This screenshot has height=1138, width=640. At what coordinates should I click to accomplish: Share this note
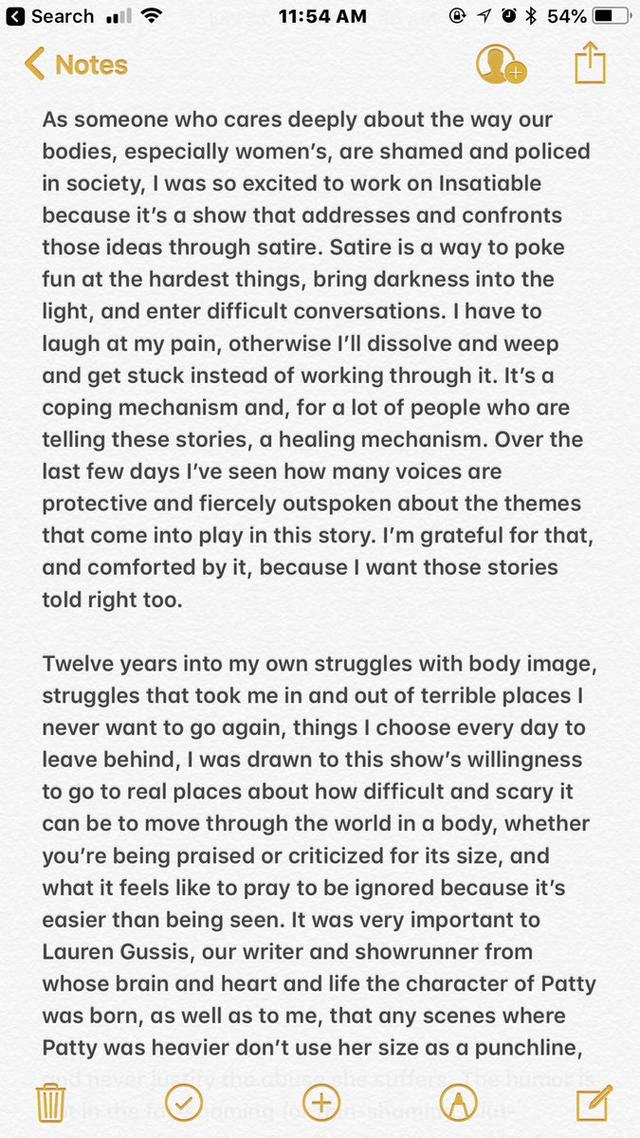click(590, 64)
